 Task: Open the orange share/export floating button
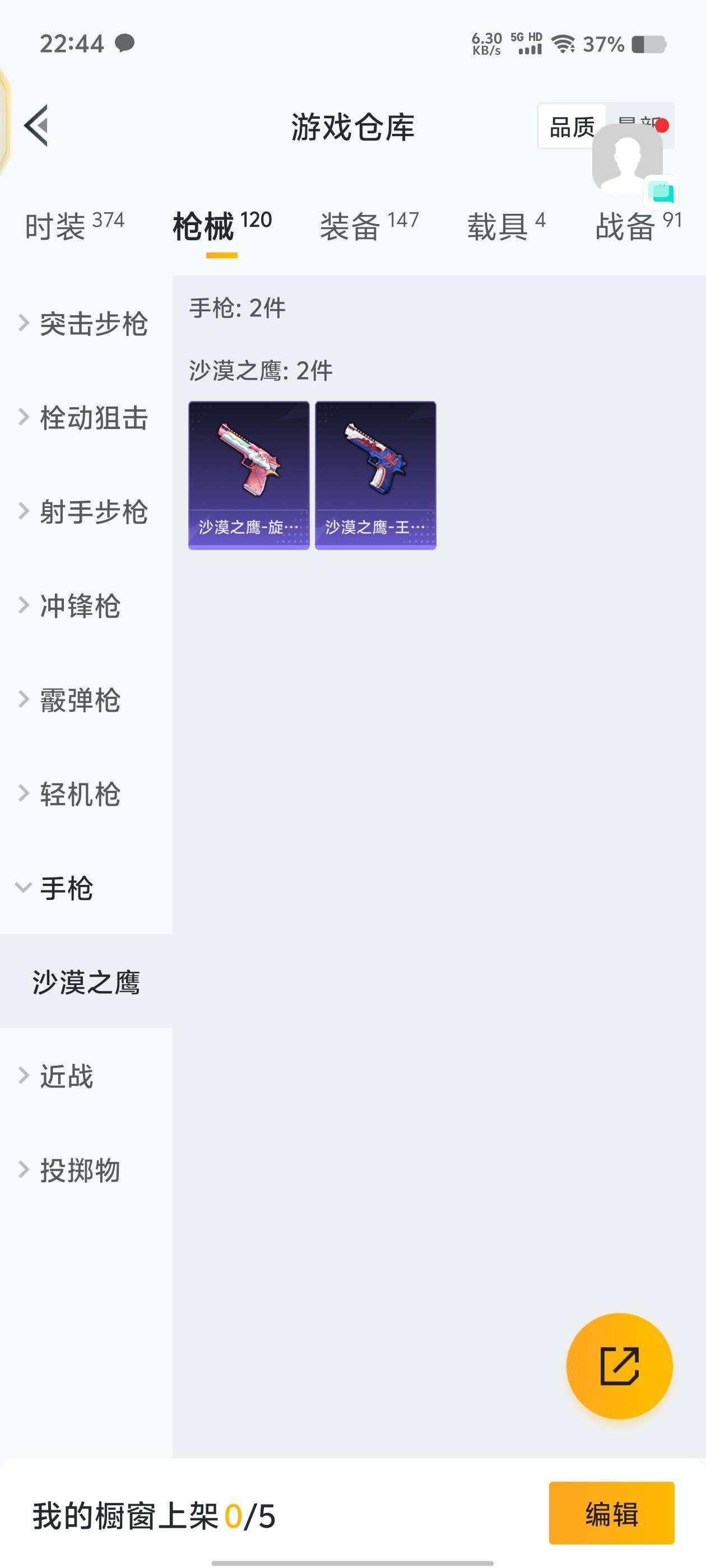point(620,1367)
